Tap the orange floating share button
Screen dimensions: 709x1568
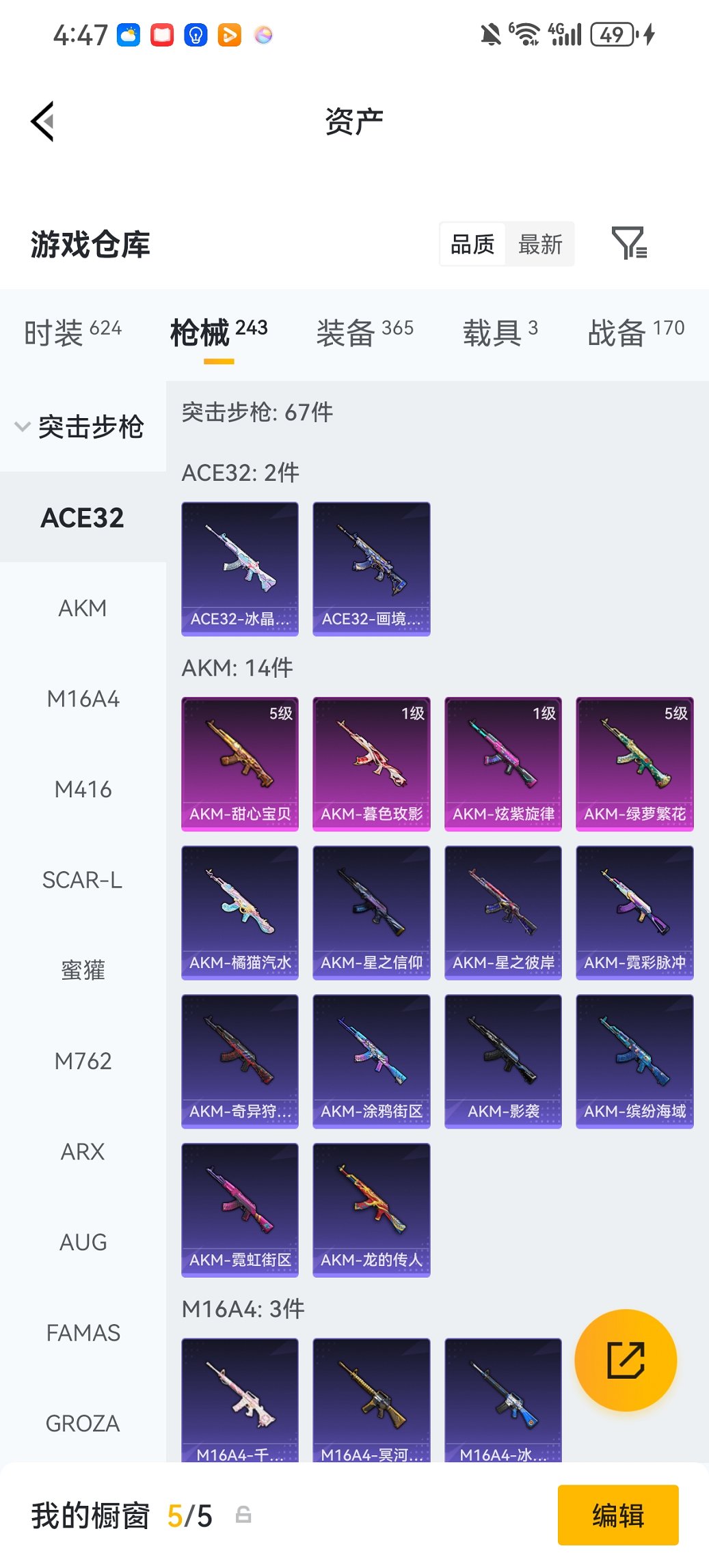point(626,1360)
